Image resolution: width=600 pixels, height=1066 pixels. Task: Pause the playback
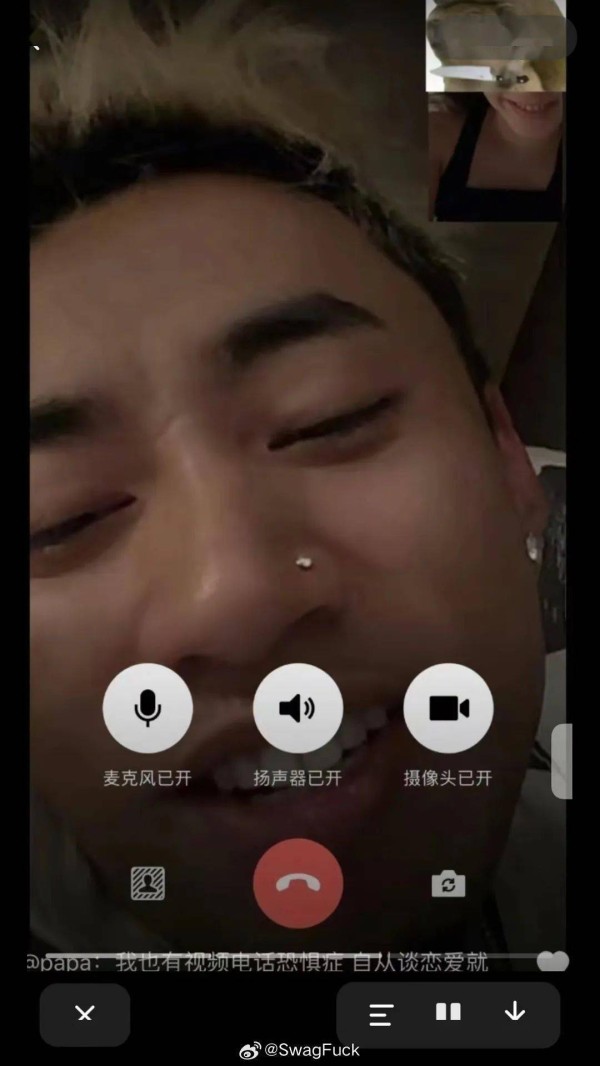click(x=448, y=1013)
